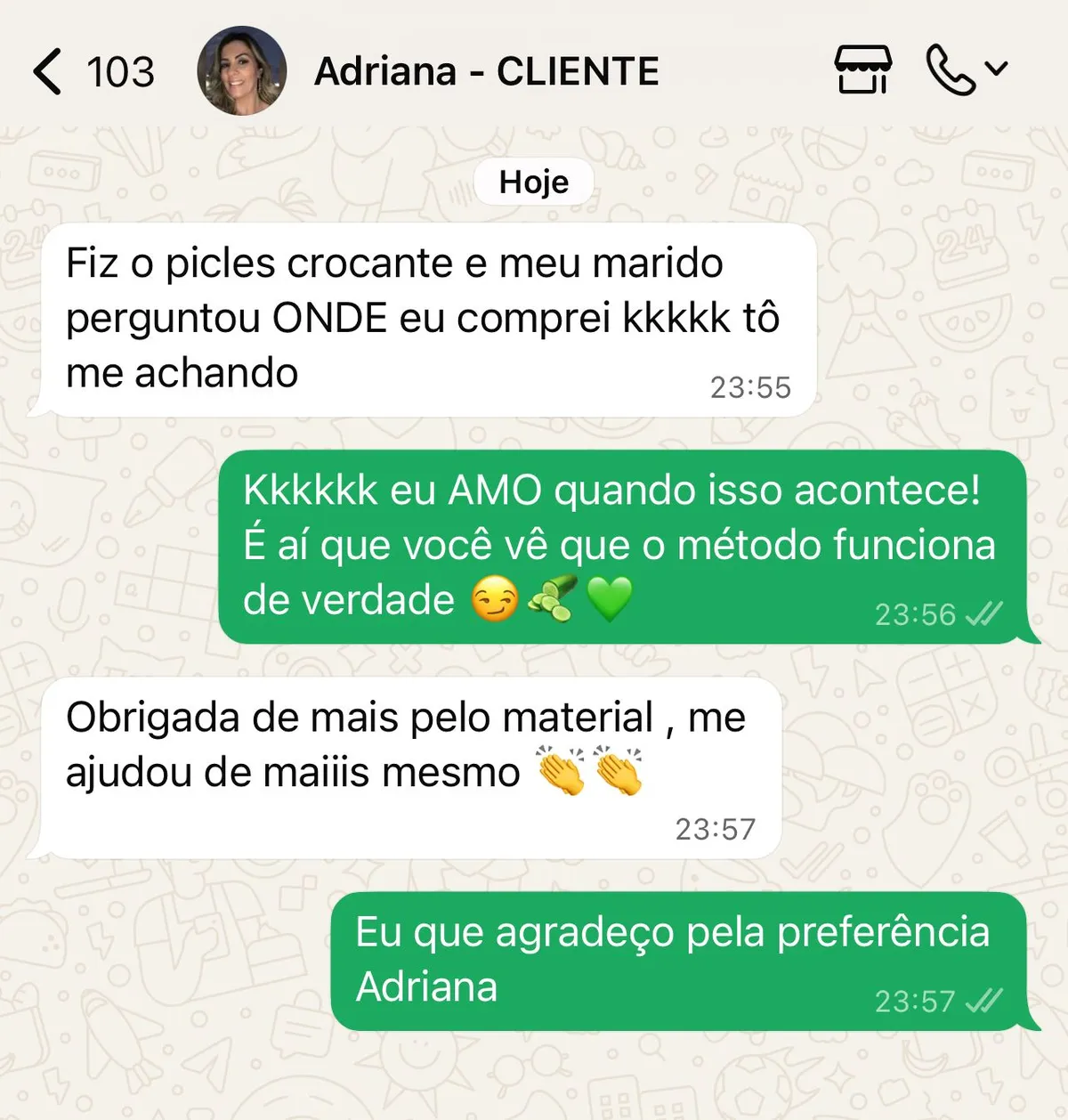This screenshot has height=1120, width=1068.
Task: Tap the Hoje date divider
Action: 532,181
